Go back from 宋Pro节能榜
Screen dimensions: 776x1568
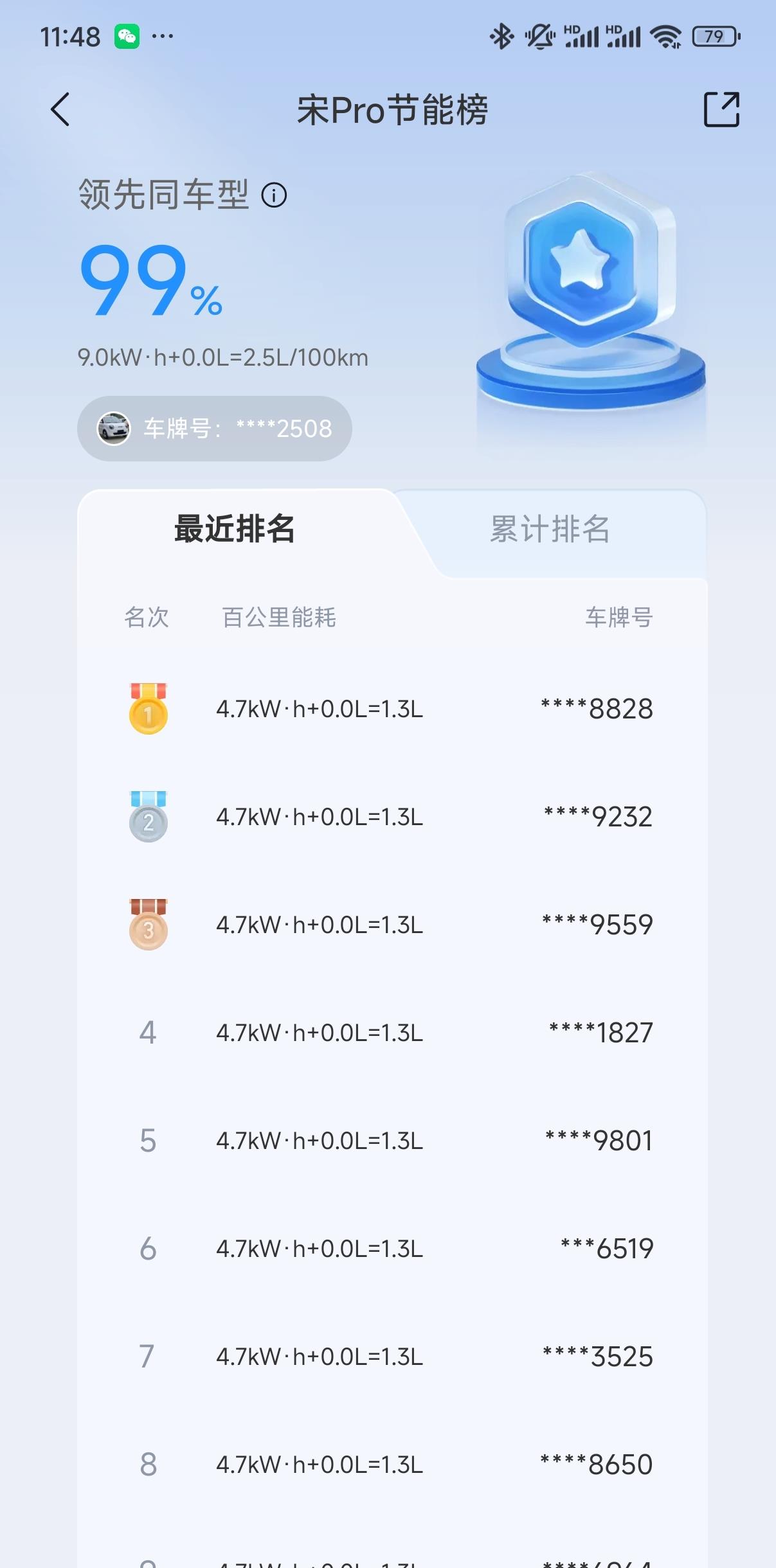tap(60, 109)
